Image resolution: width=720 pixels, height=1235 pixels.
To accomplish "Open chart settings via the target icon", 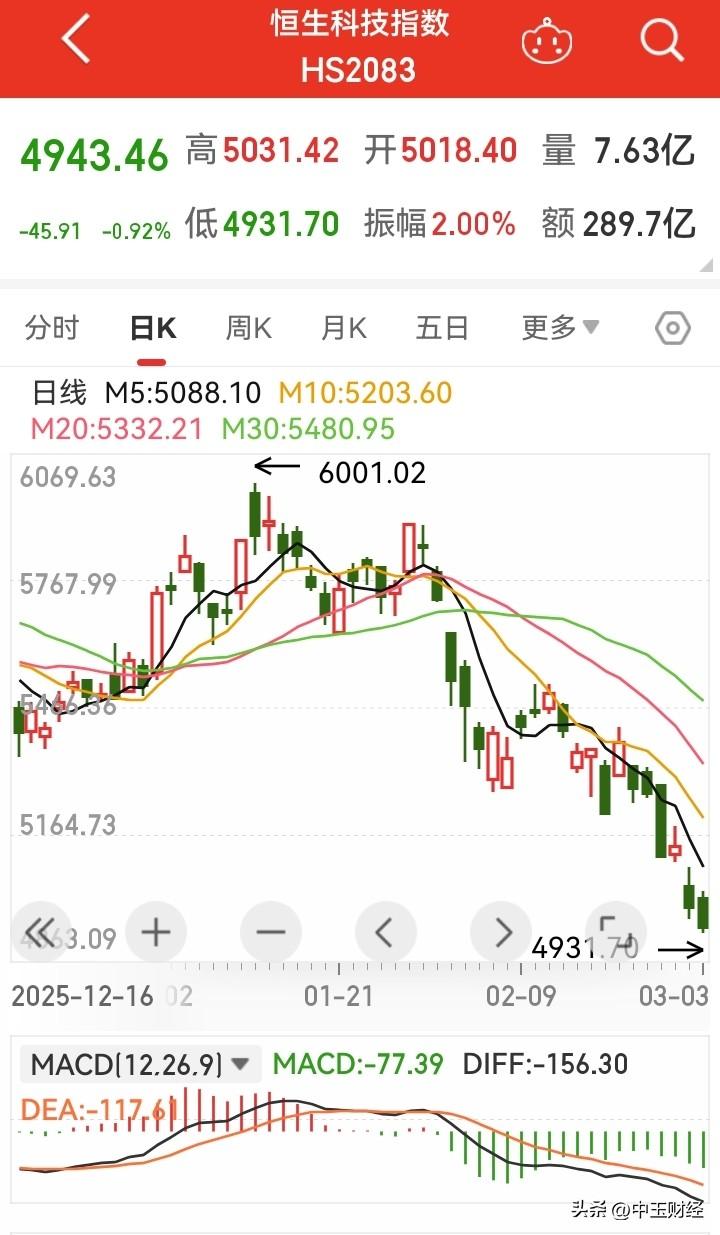I will tap(672, 328).
